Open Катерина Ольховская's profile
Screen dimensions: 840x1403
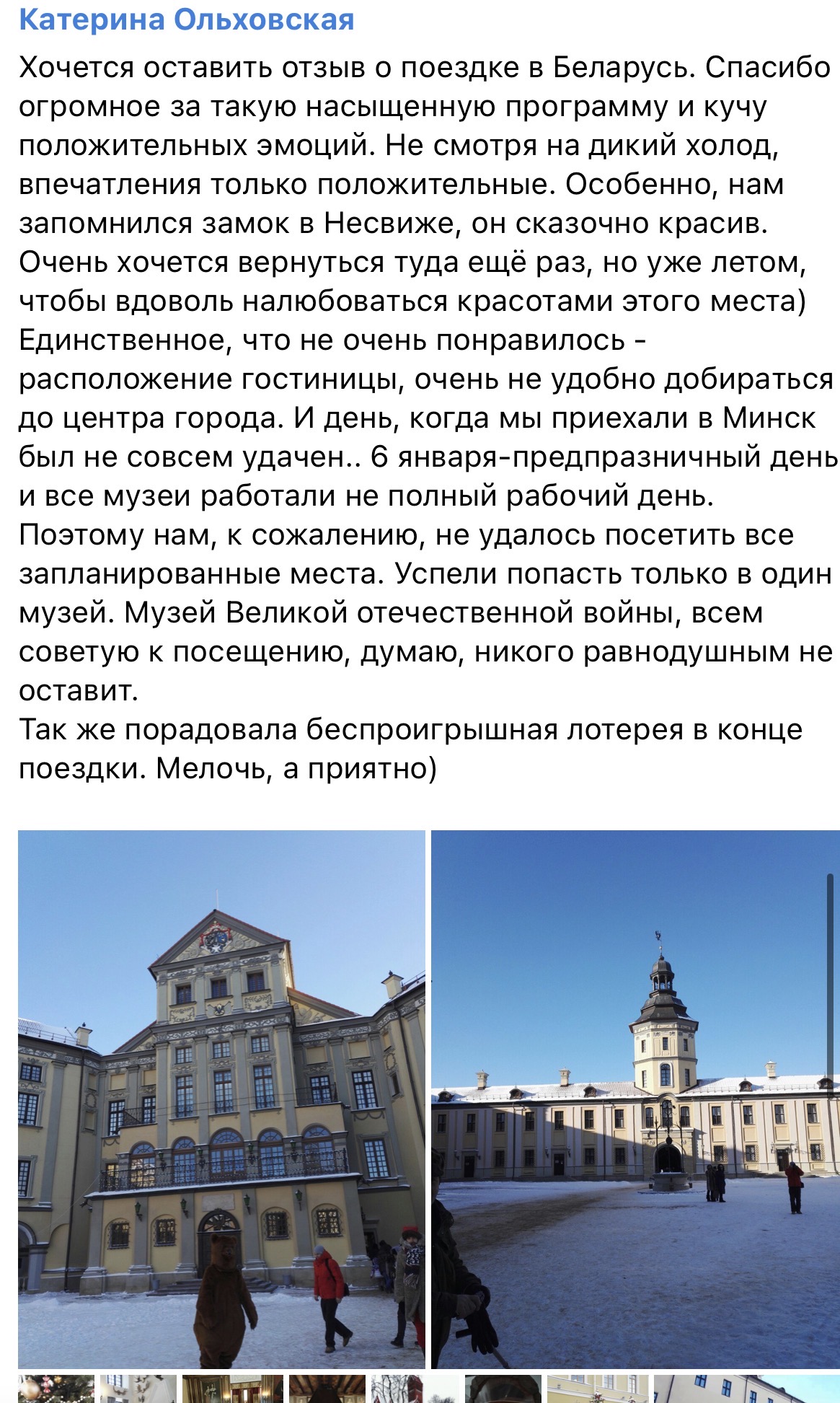(x=186, y=19)
